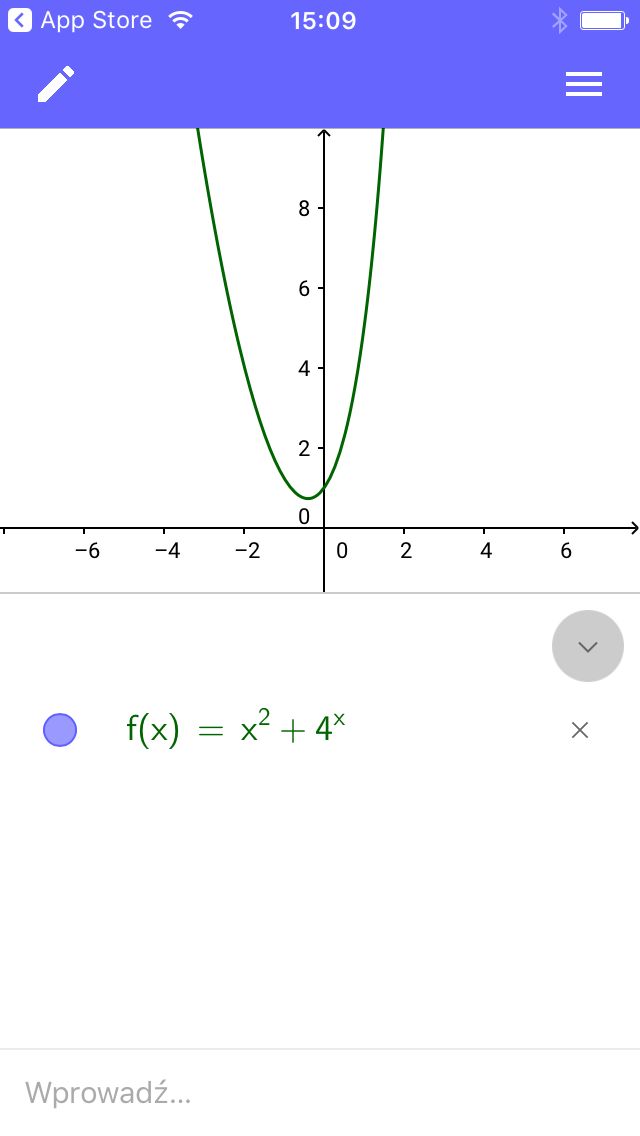This screenshot has width=640, height=1136.
Task: Select the f(x) = x² + 4ˣ expression
Action: 236,728
